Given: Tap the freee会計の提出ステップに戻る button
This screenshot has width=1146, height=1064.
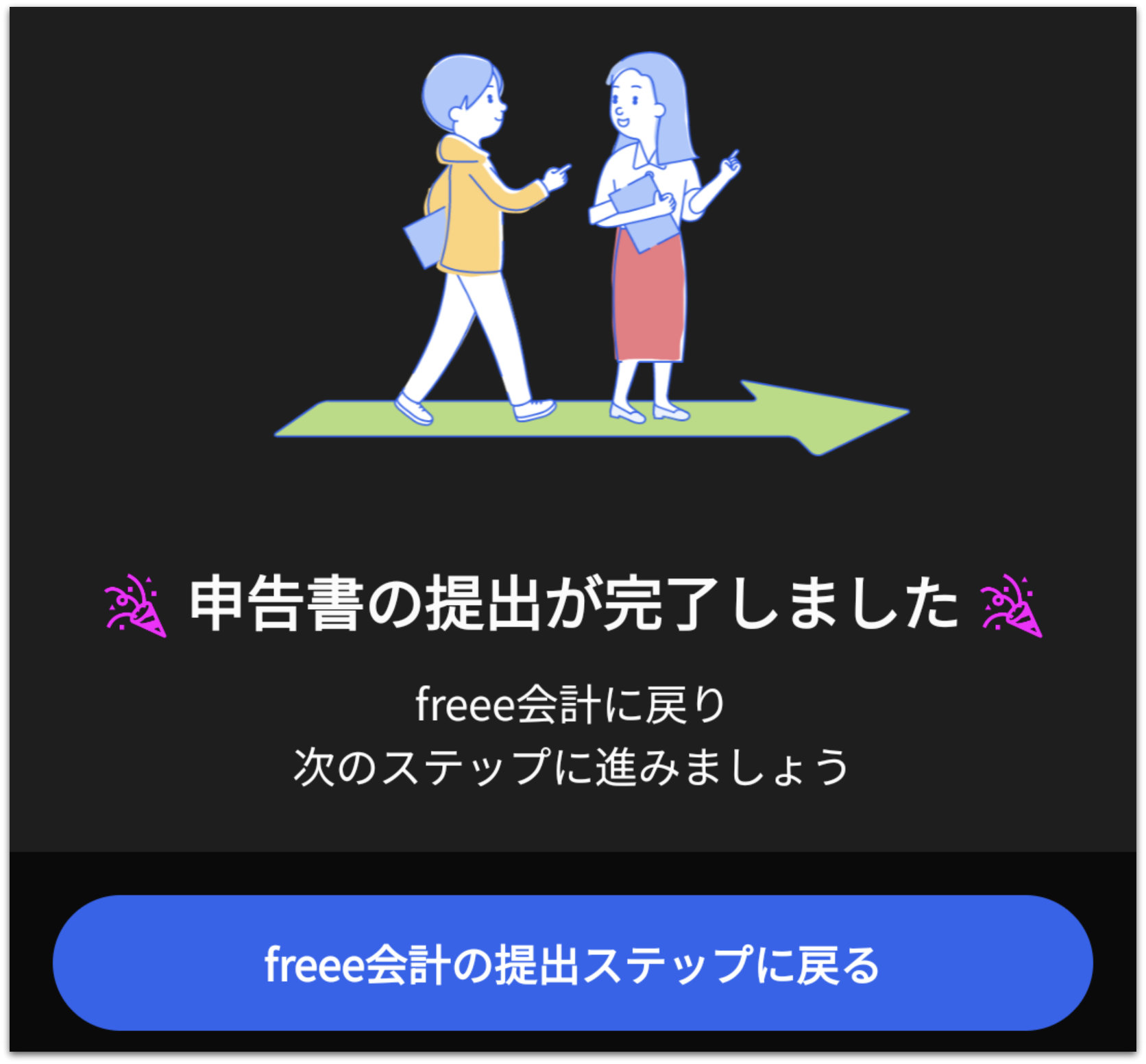Looking at the screenshot, I should click(x=572, y=963).
